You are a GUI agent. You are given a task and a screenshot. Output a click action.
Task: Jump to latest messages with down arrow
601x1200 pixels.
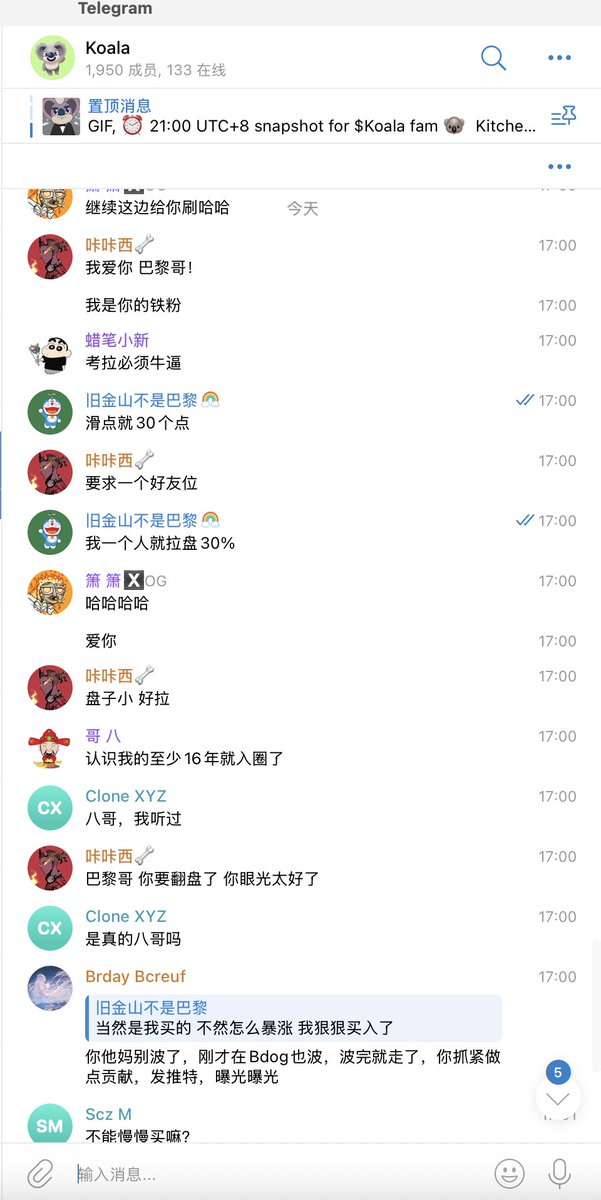558,1099
